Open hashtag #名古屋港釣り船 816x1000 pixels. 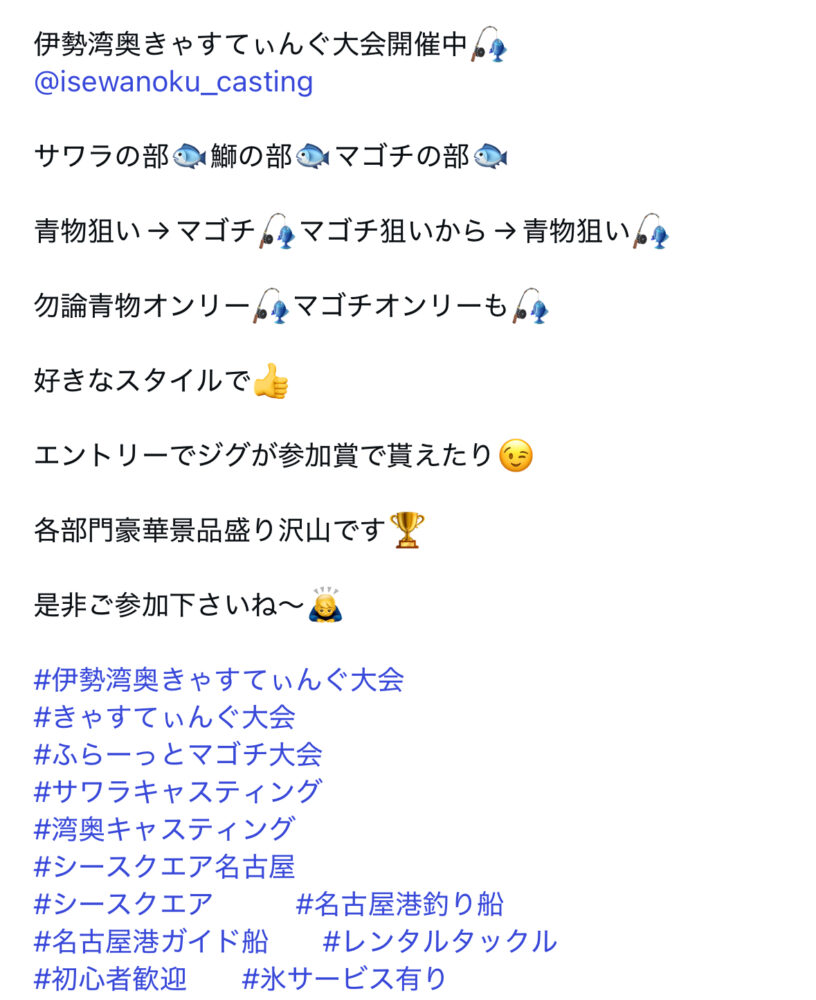point(400,904)
